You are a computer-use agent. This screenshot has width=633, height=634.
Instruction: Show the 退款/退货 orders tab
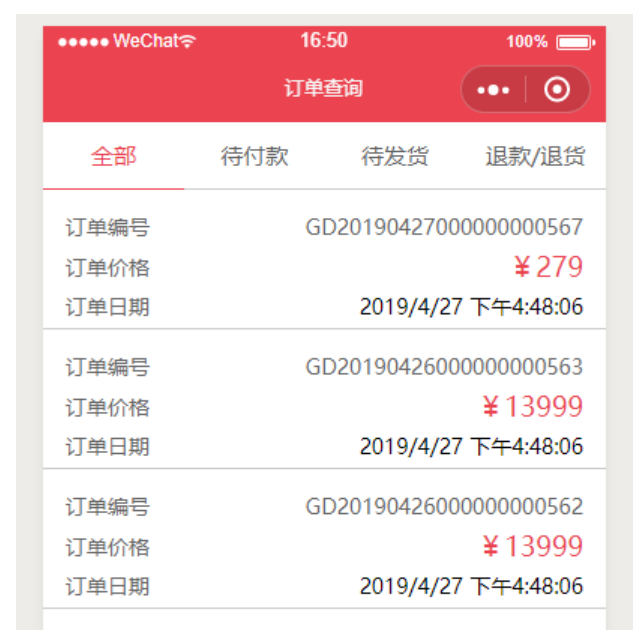pos(535,157)
